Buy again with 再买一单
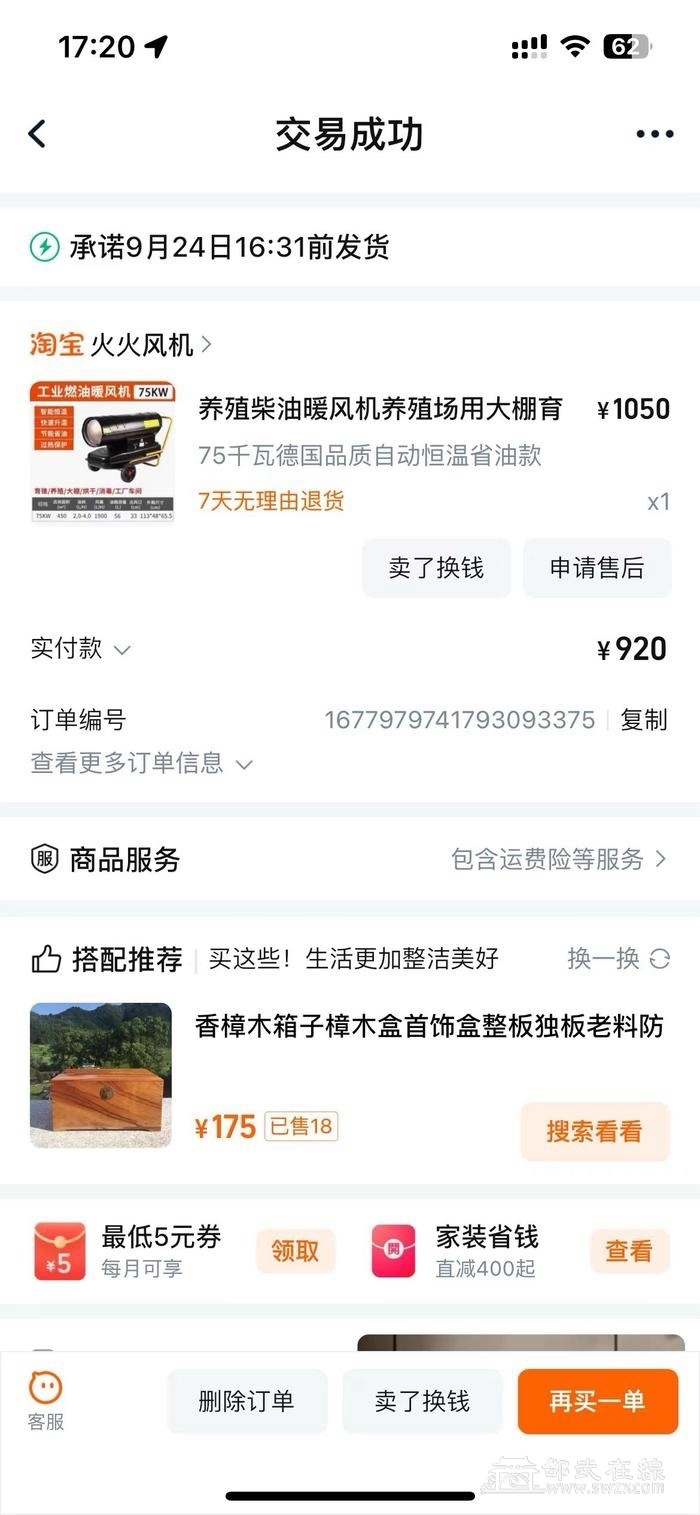 coord(597,1401)
